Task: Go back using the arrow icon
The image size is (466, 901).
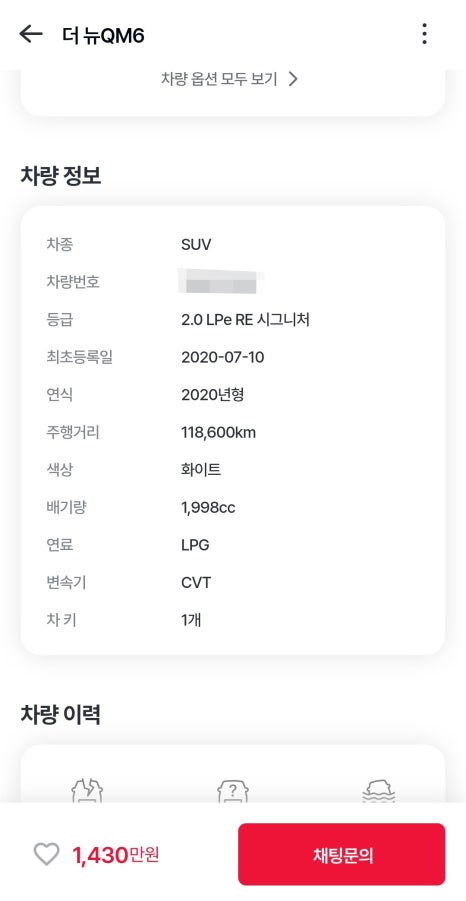Action: (31, 34)
